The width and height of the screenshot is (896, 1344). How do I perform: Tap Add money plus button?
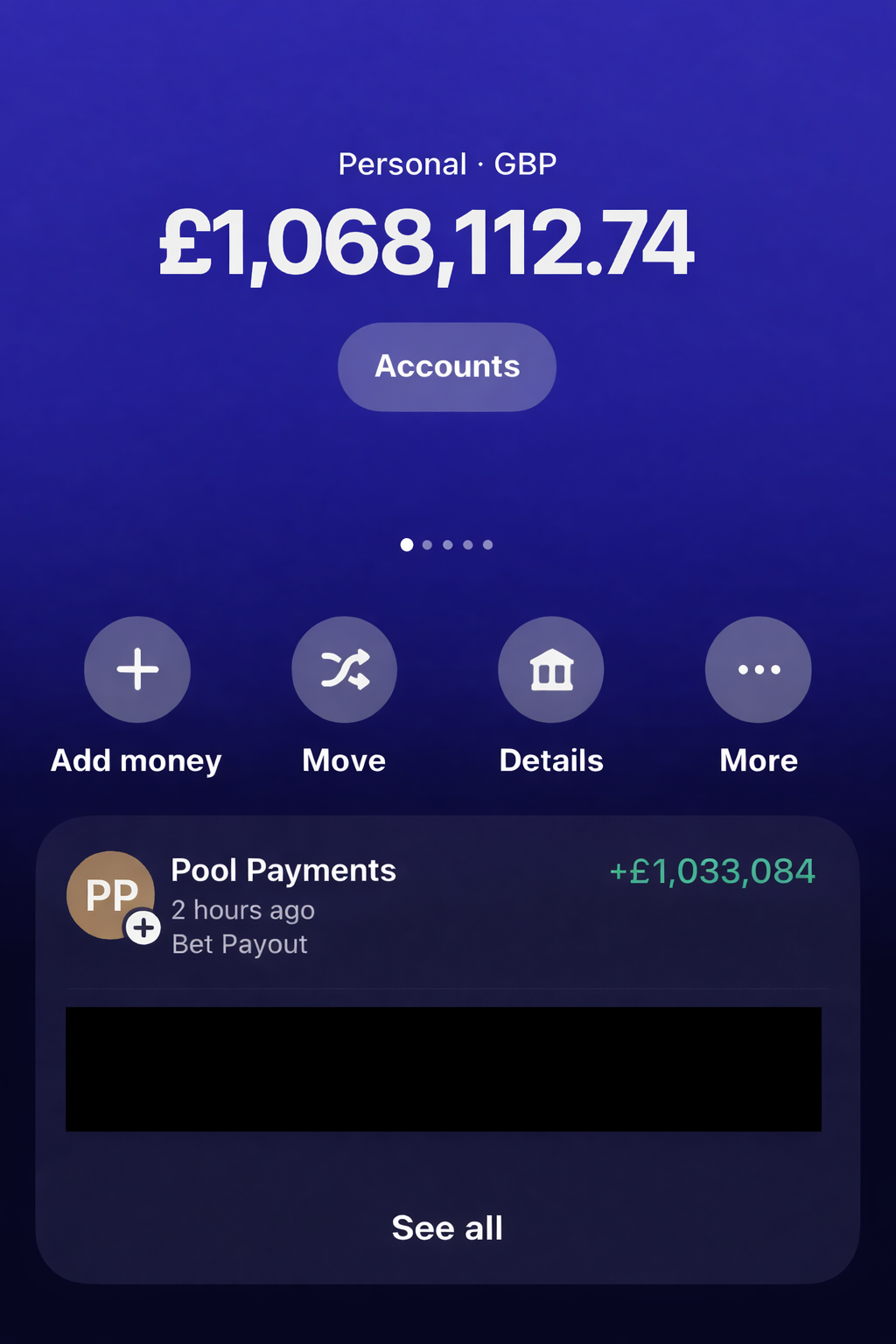click(137, 669)
